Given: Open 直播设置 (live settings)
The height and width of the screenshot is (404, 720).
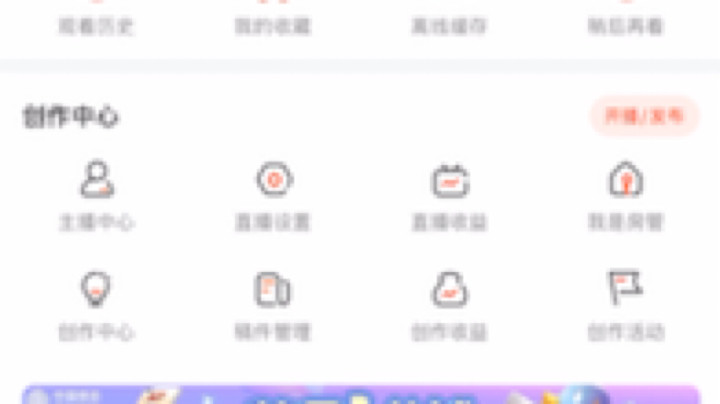Looking at the screenshot, I should (x=273, y=195).
